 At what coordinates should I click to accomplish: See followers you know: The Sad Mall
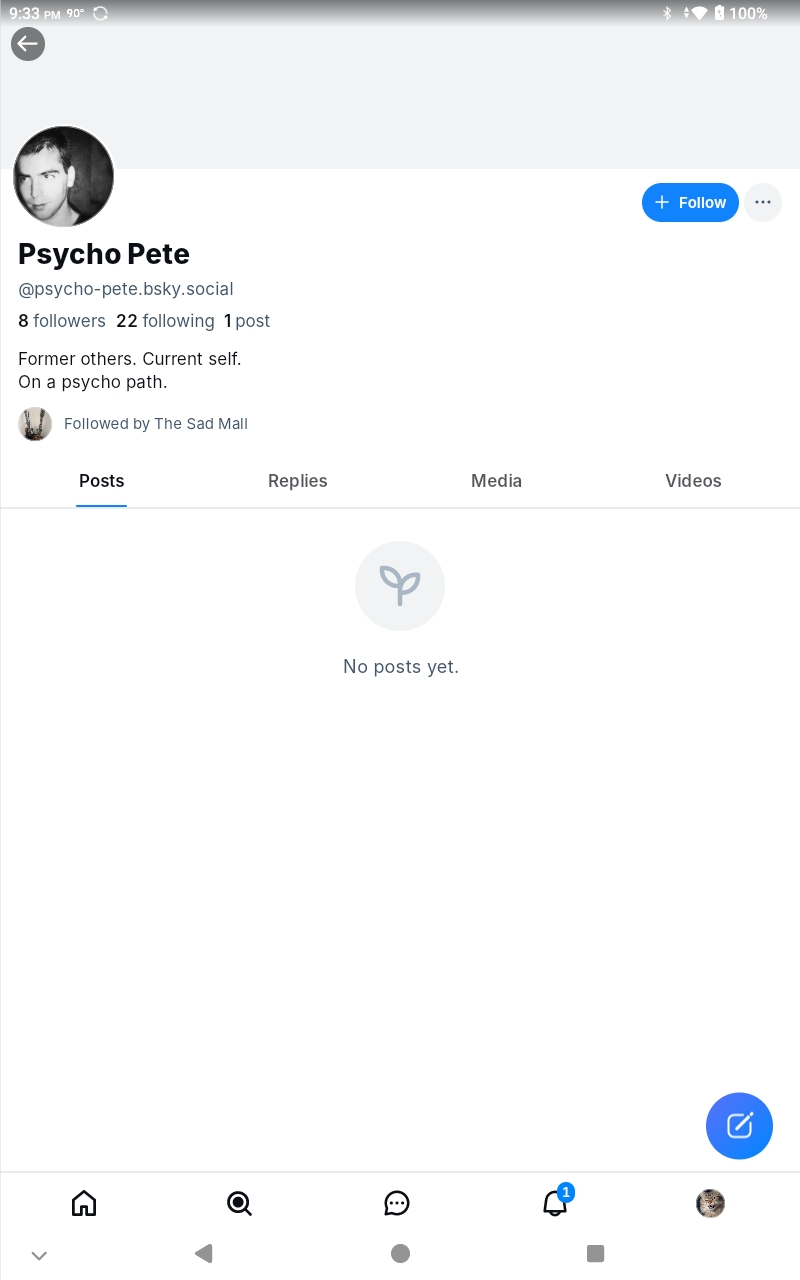tap(155, 424)
